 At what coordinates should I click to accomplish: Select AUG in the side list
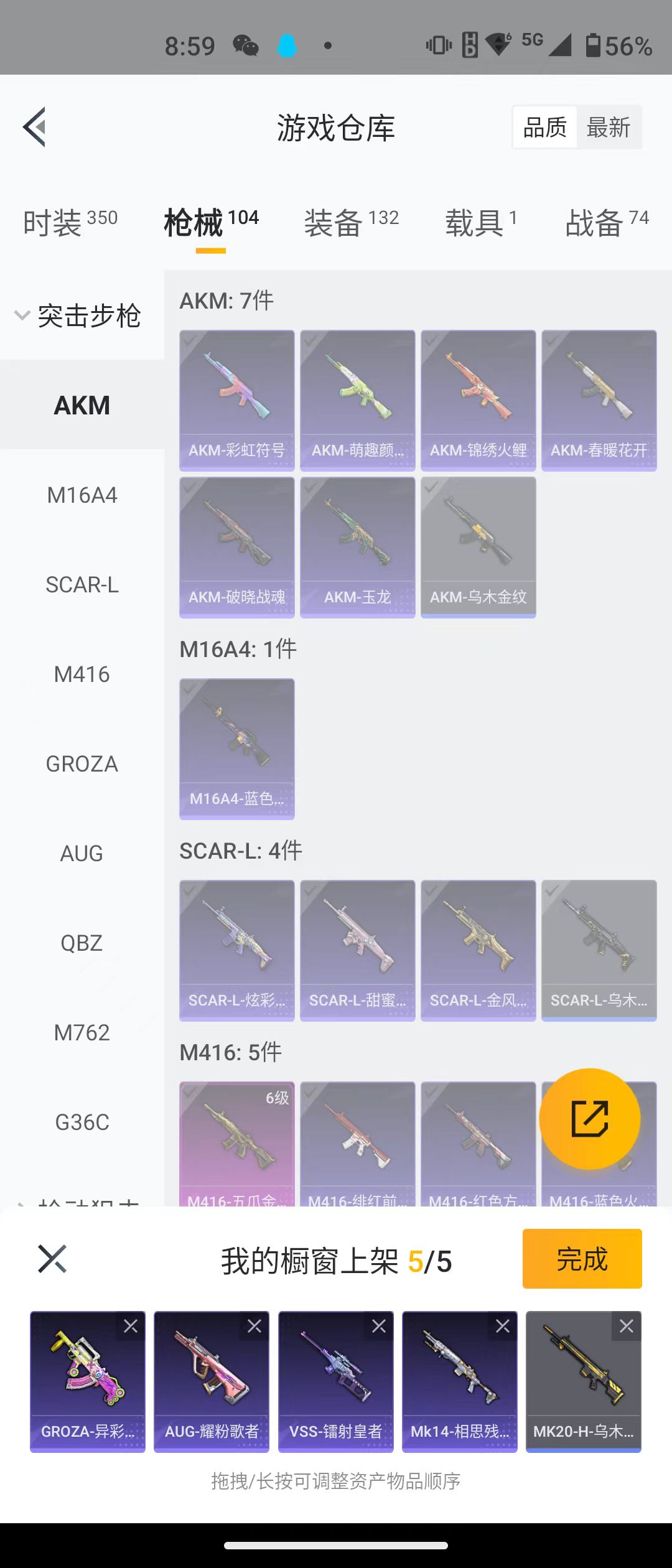[82, 854]
